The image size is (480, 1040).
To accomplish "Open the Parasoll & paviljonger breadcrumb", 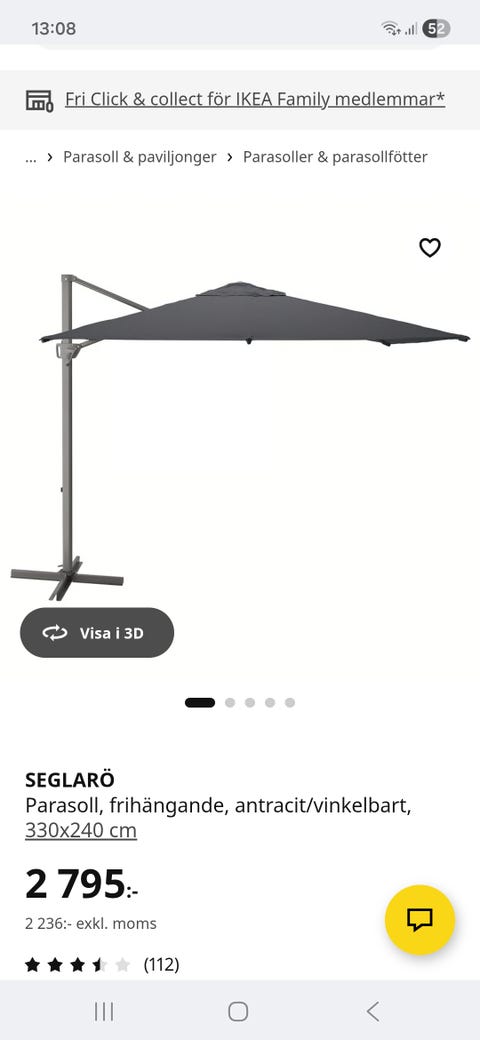I will click(x=140, y=157).
